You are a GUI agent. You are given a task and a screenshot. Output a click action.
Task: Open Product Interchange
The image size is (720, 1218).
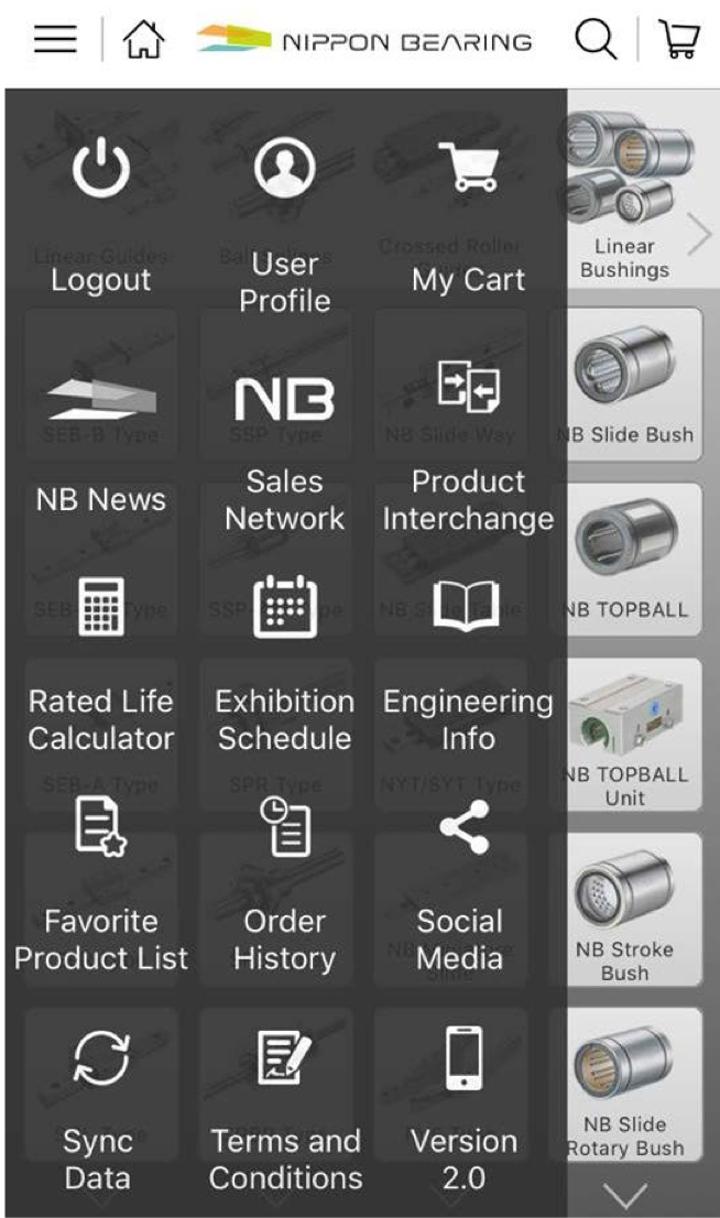(x=468, y=440)
